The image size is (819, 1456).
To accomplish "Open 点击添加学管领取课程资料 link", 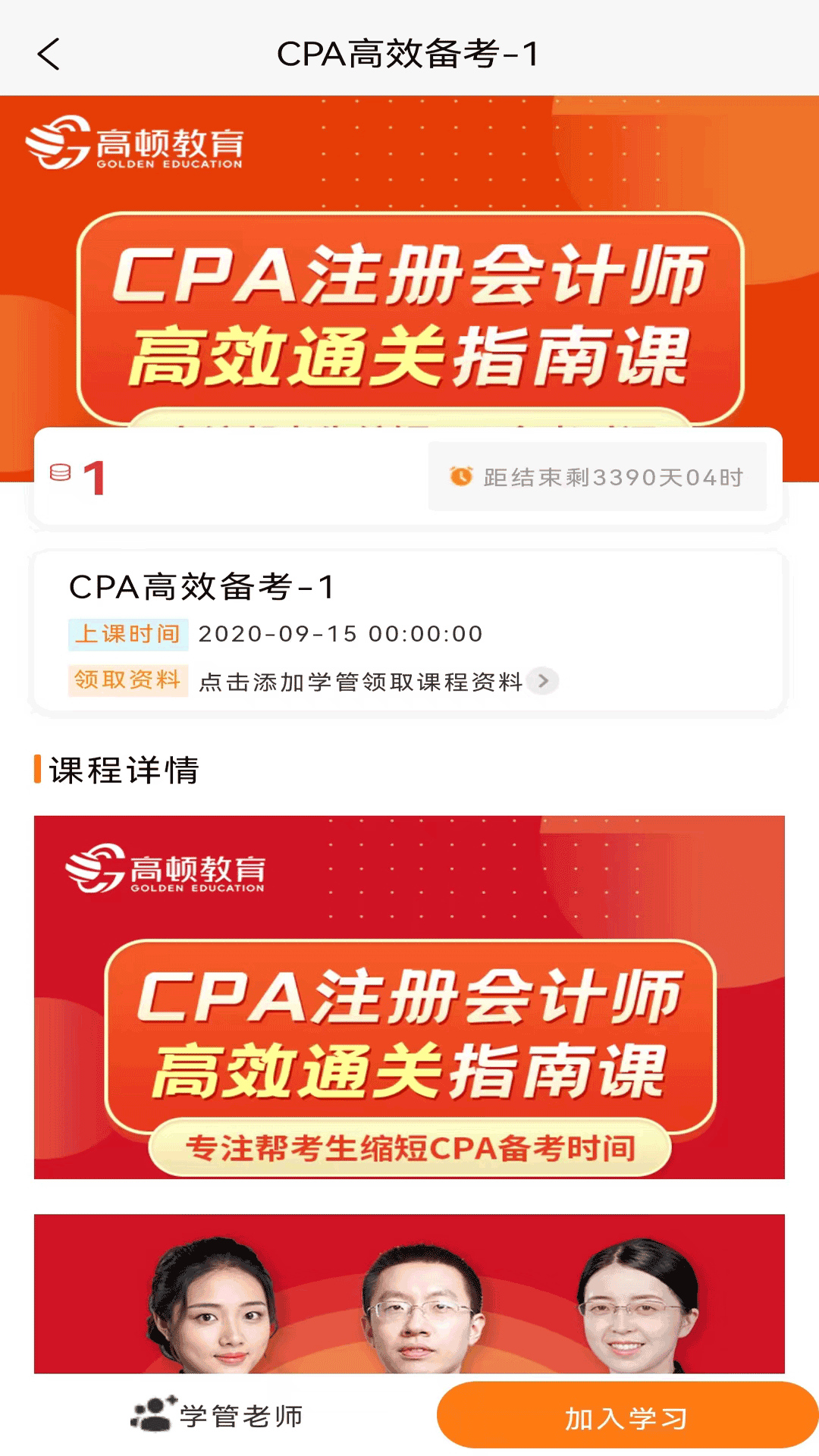I will [x=377, y=681].
